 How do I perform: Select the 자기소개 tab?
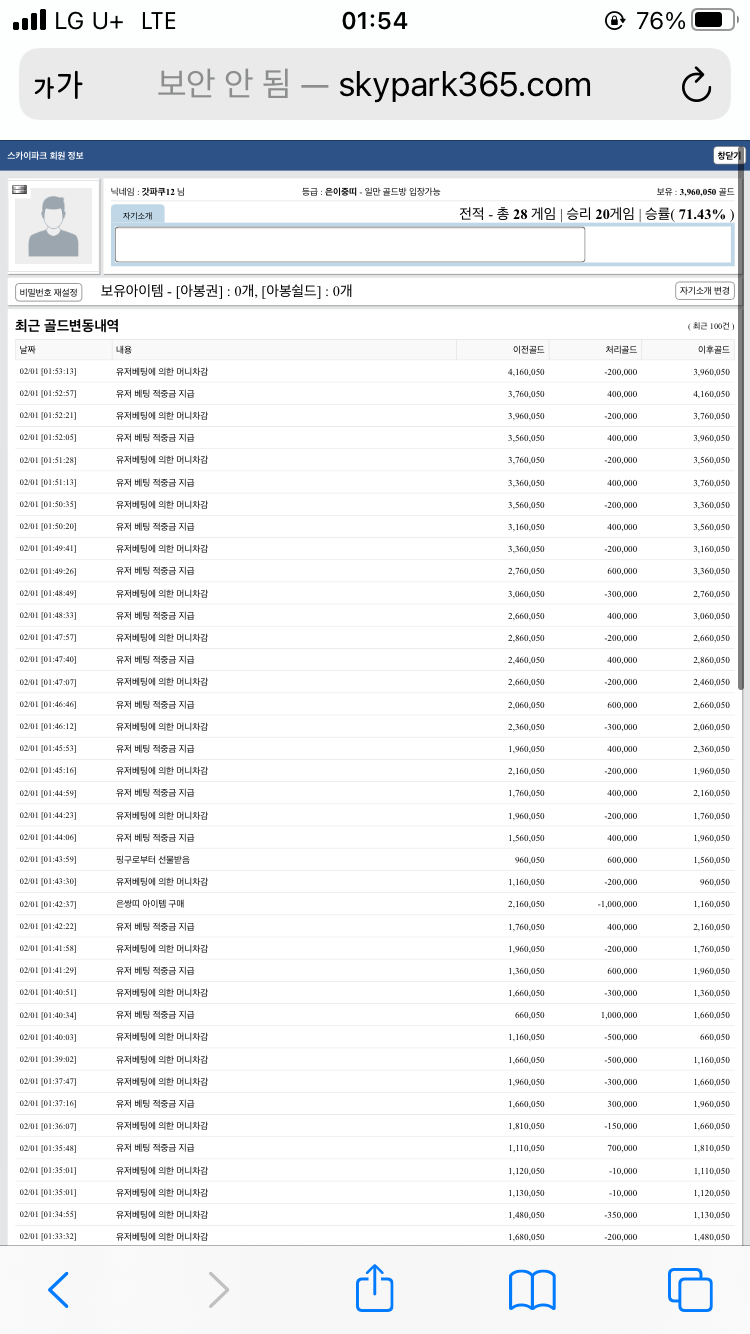pyautogui.click(x=137, y=215)
